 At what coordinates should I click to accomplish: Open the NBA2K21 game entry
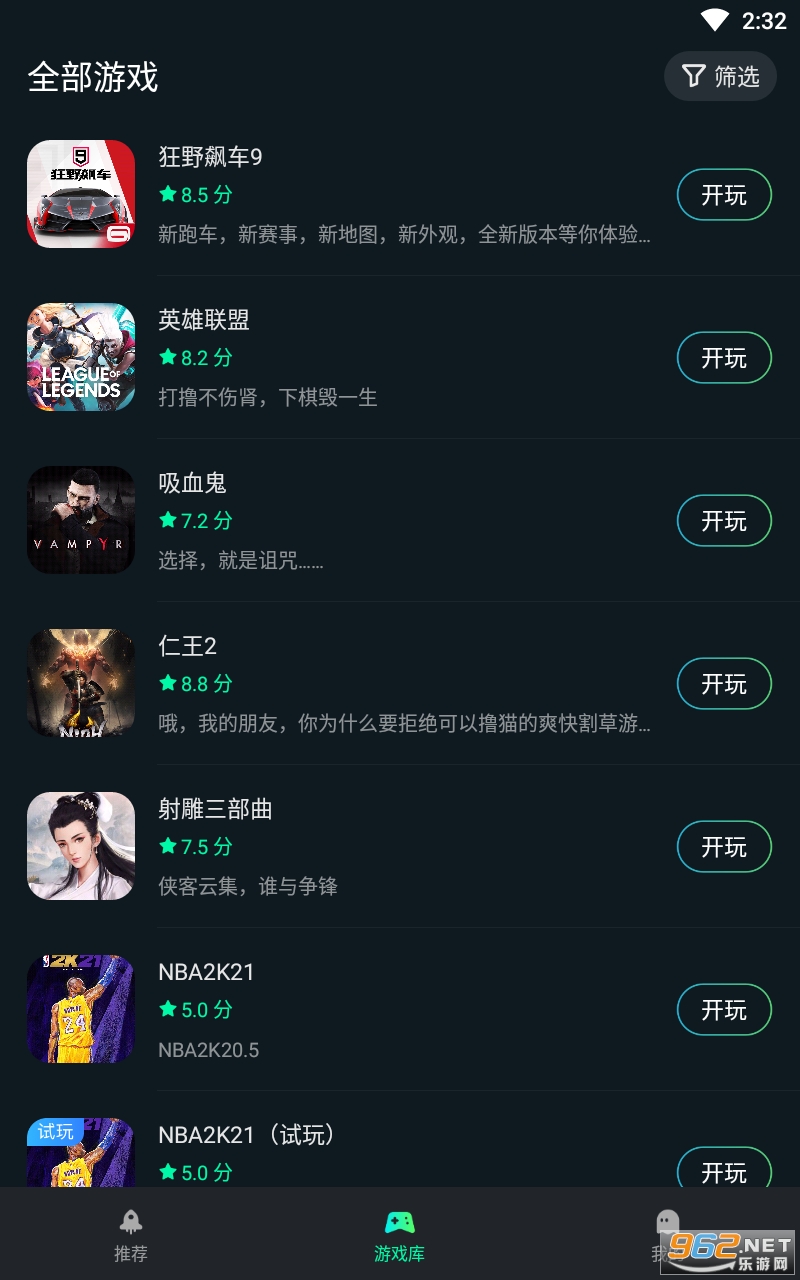point(400,1010)
